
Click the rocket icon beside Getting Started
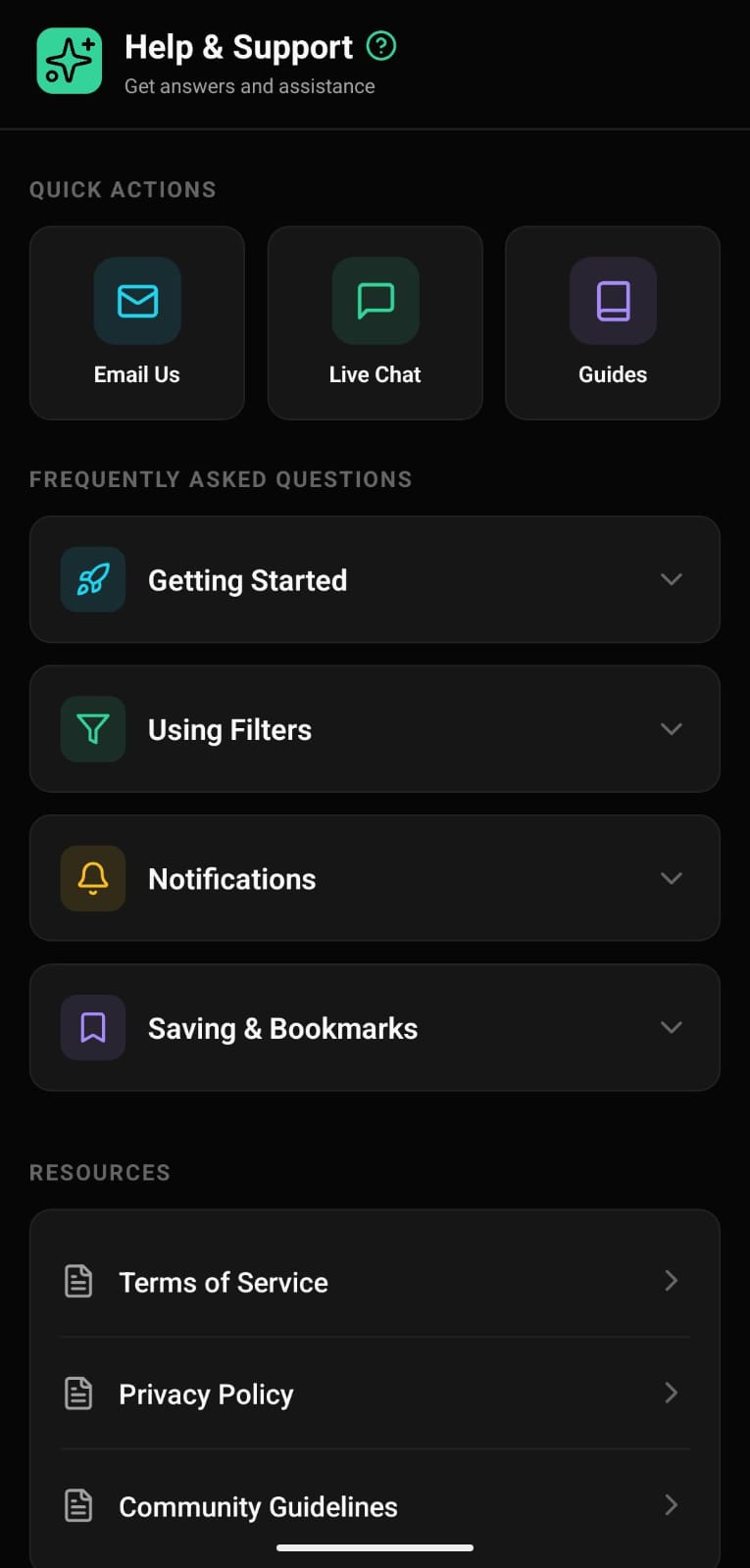92,579
